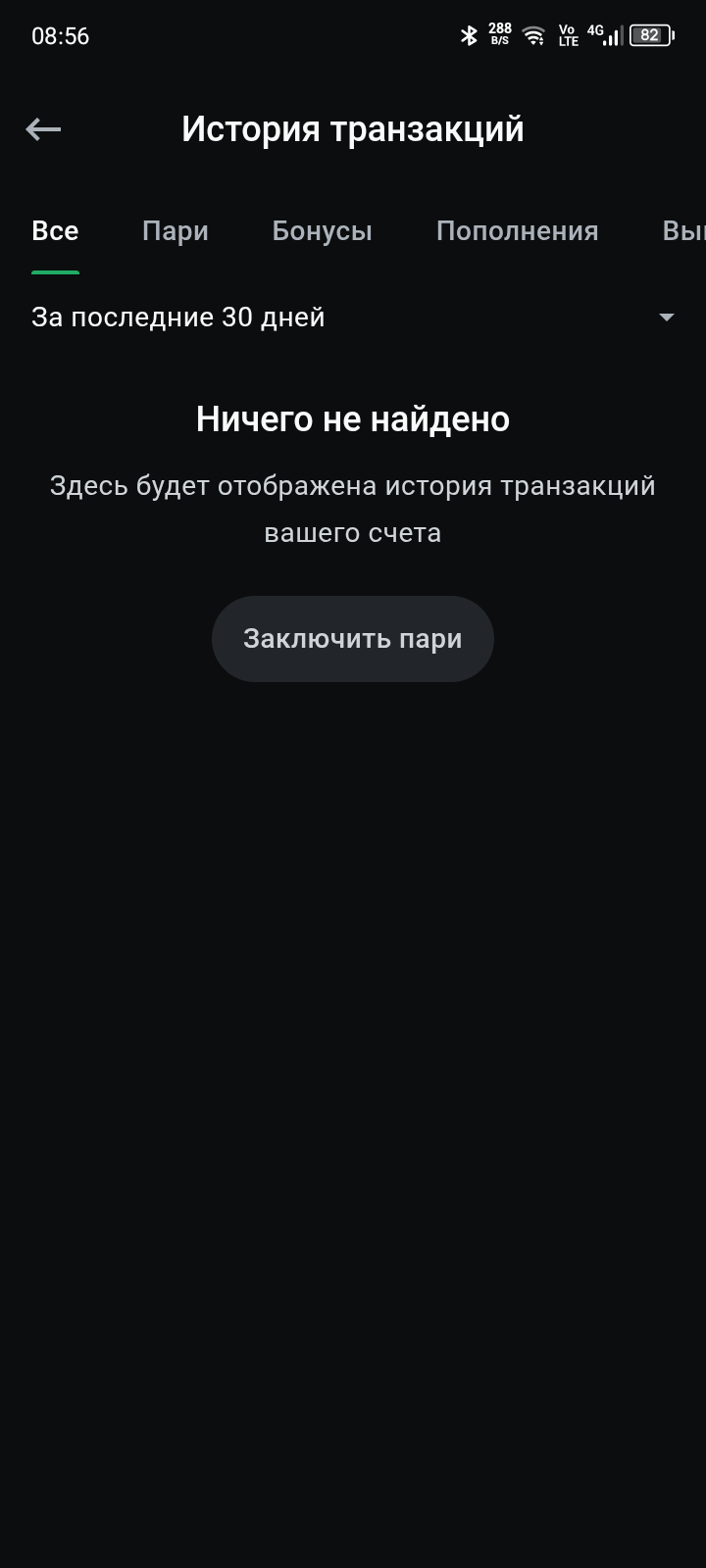Viewport: 706px width, 1568px height.
Task: Select the Все tab
Action: (55, 231)
